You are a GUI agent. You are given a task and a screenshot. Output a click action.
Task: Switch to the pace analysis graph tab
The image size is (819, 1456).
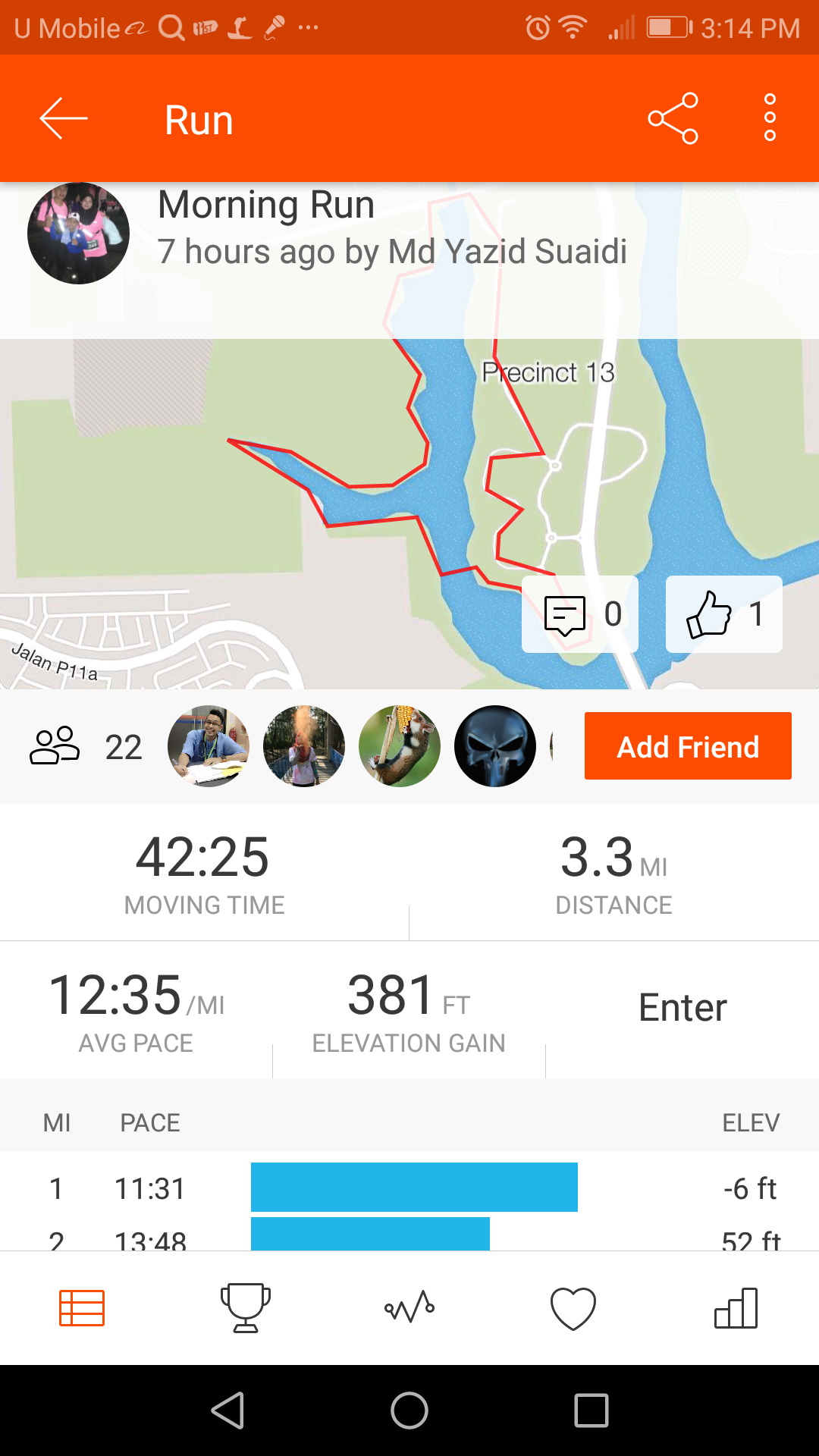click(409, 1308)
